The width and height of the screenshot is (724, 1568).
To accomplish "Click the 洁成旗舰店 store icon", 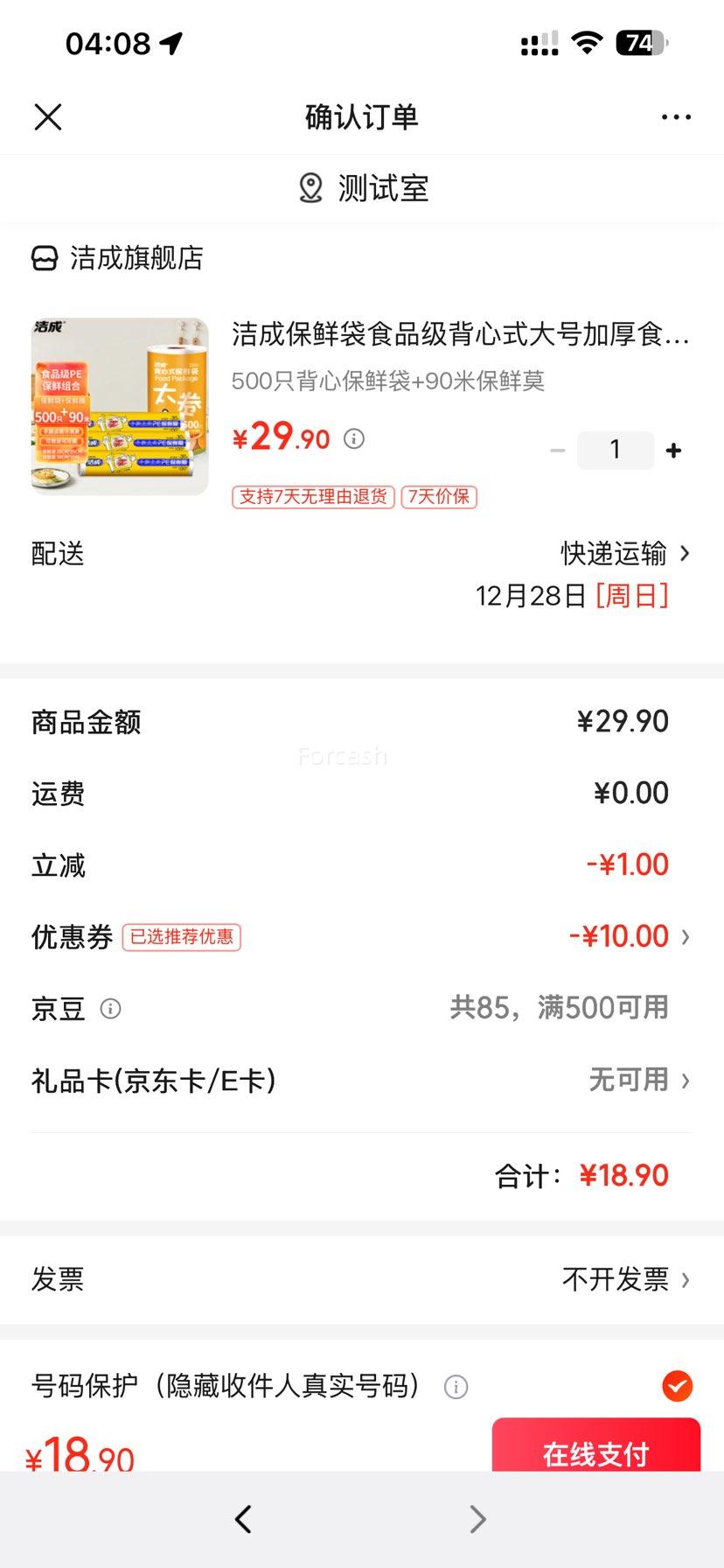I will pos(44,258).
